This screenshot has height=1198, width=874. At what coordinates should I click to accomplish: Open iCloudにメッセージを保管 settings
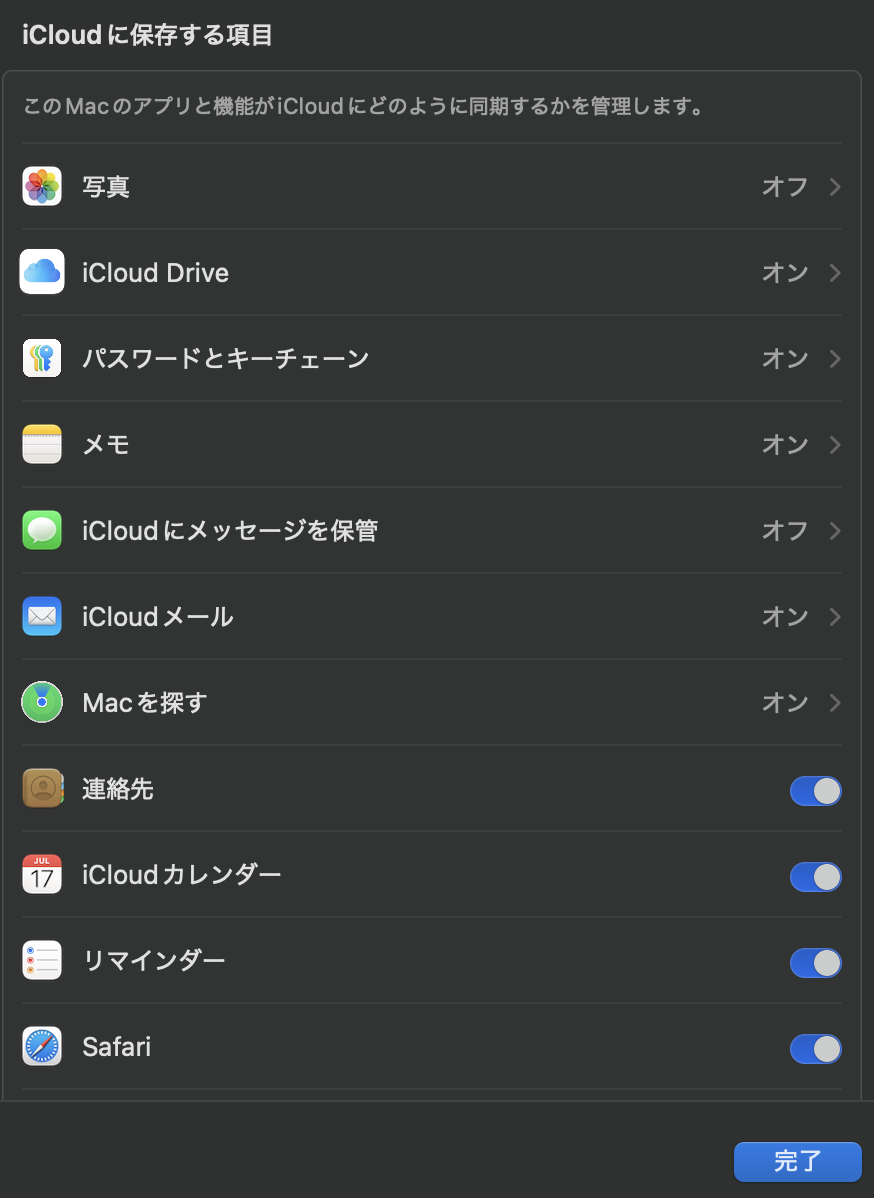pos(431,531)
